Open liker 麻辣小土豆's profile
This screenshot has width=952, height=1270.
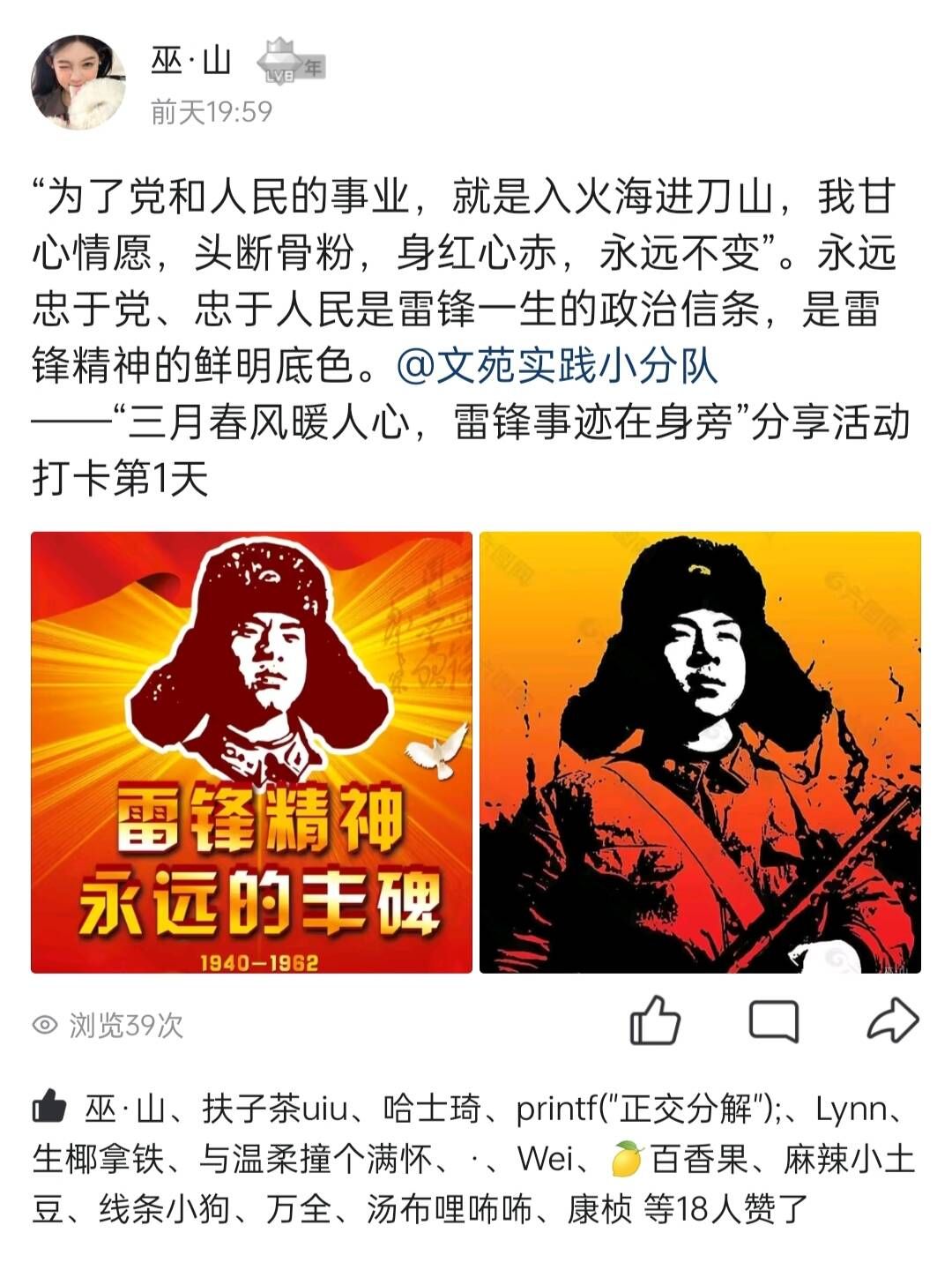(850, 1159)
